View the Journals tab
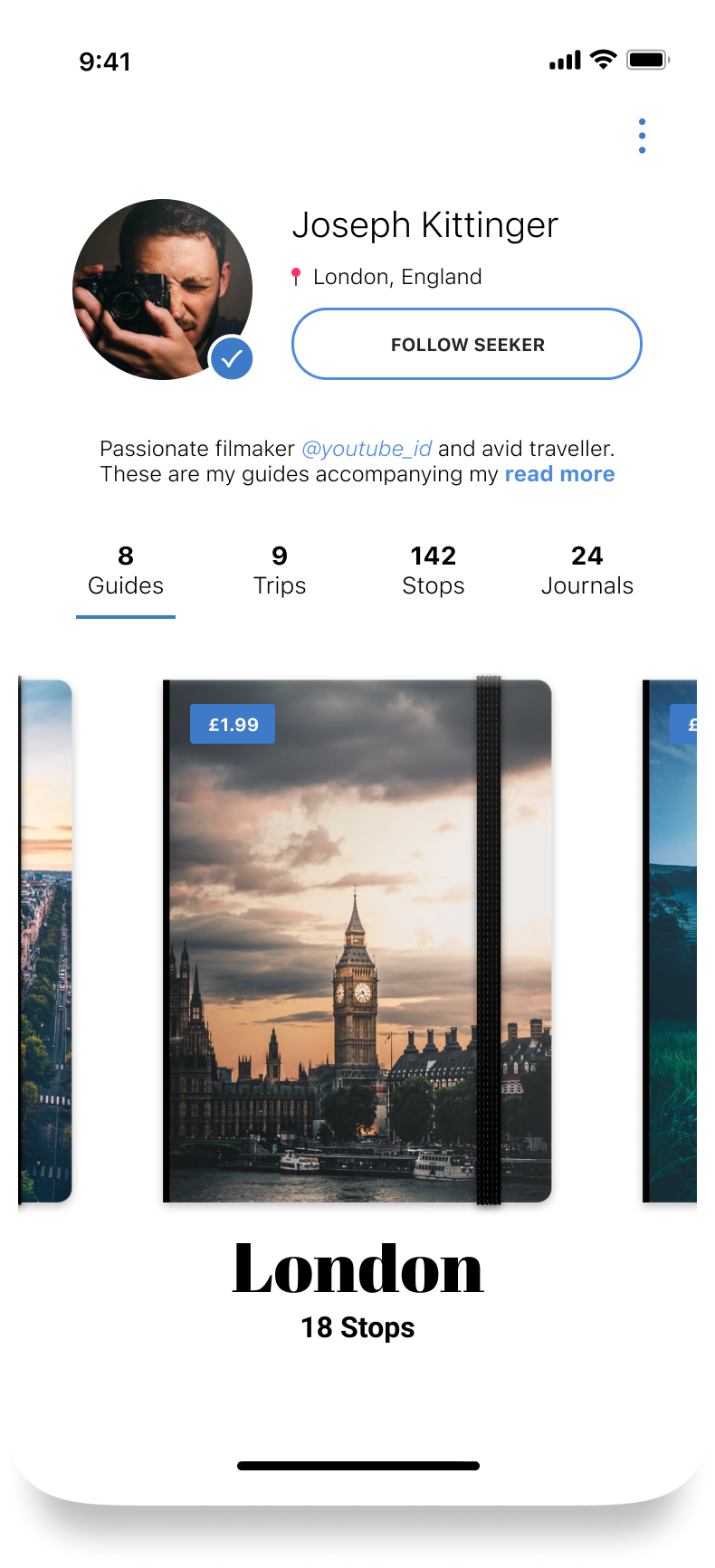The height and width of the screenshot is (1568, 715). tap(587, 571)
